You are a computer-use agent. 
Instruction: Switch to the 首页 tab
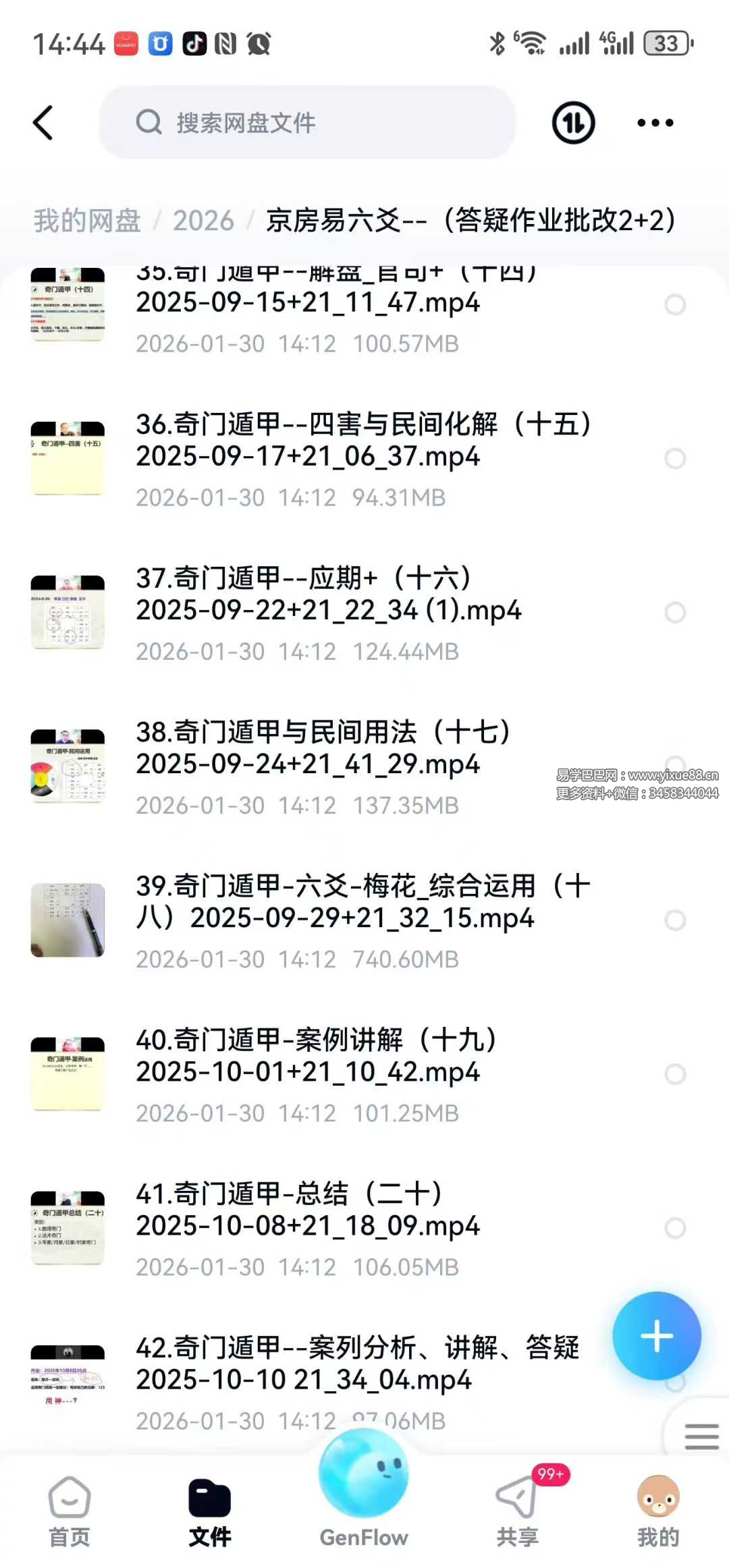(70, 1511)
